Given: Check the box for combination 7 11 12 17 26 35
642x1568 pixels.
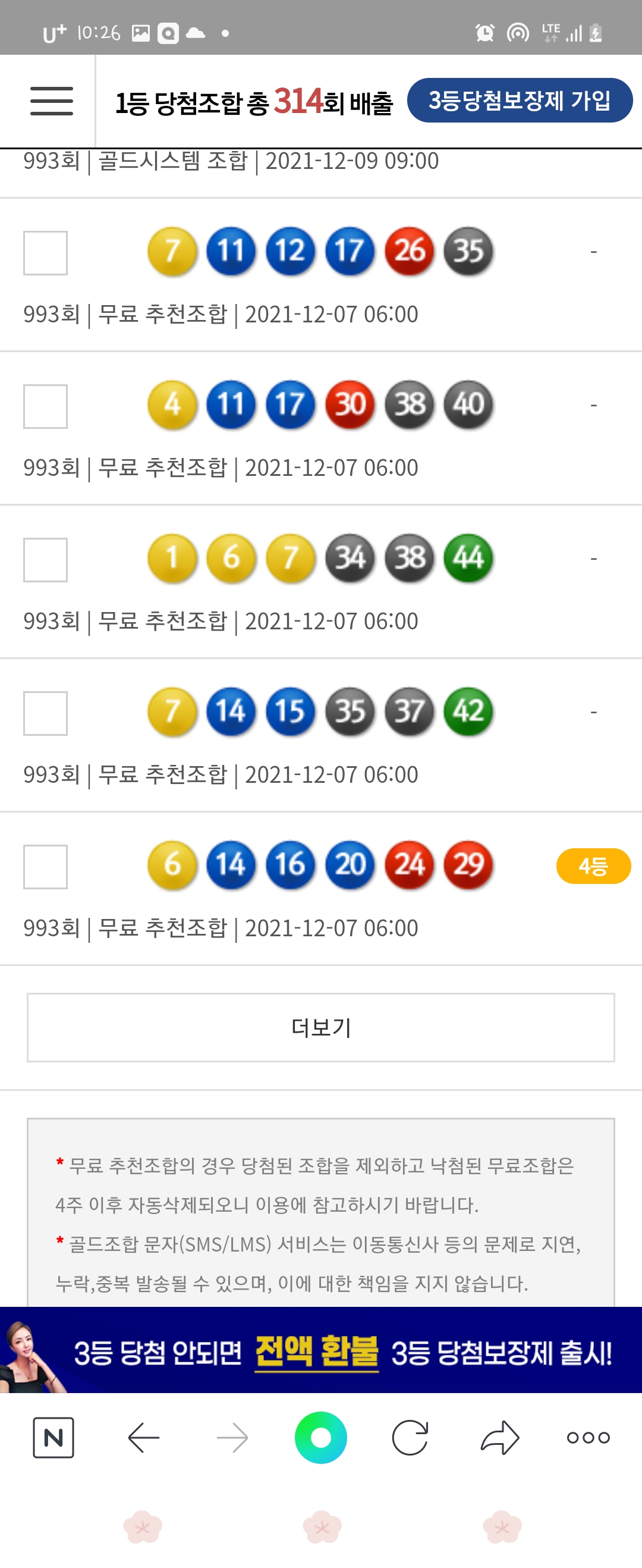Looking at the screenshot, I should [x=46, y=253].
